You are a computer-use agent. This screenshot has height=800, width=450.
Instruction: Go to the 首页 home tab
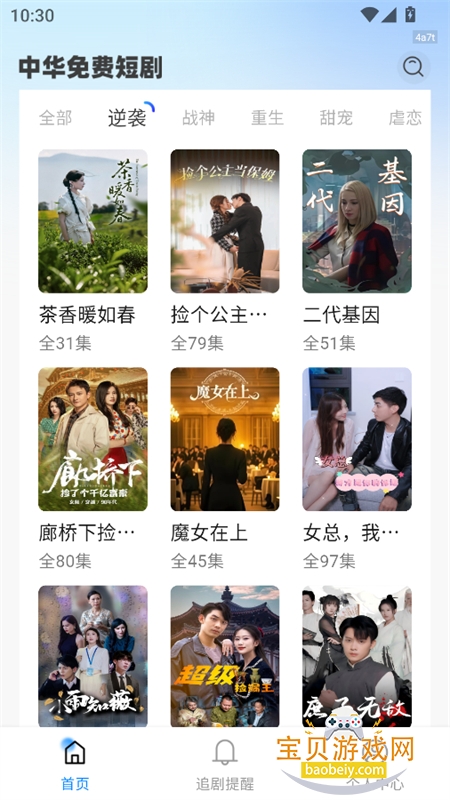(x=75, y=764)
